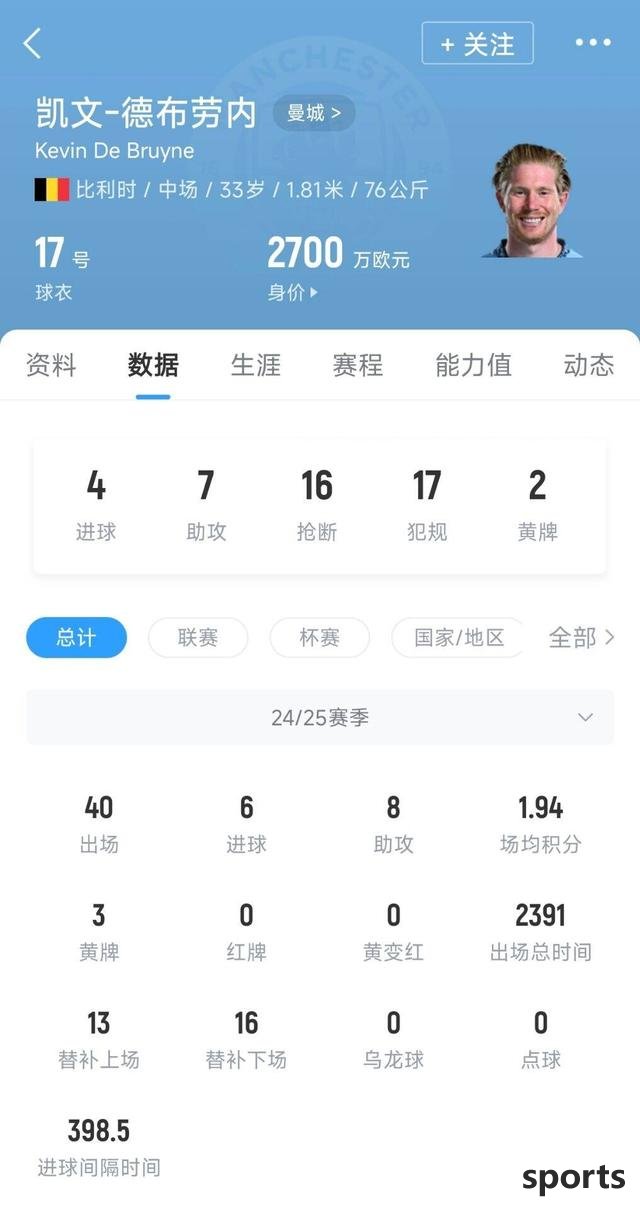Expand the 全部 filter options
The height and width of the screenshot is (1209, 640).
(x=581, y=637)
